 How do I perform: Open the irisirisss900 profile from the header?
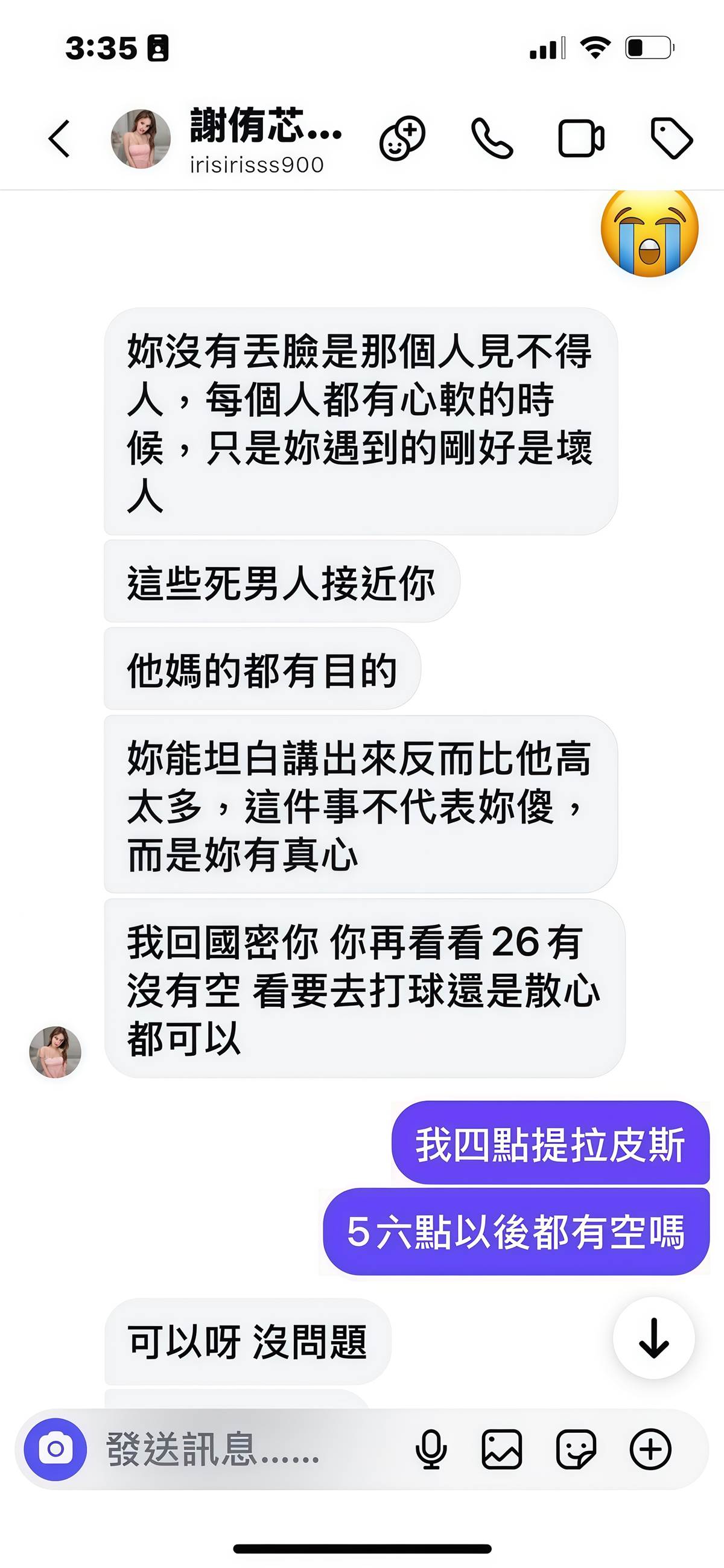click(x=256, y=140)
